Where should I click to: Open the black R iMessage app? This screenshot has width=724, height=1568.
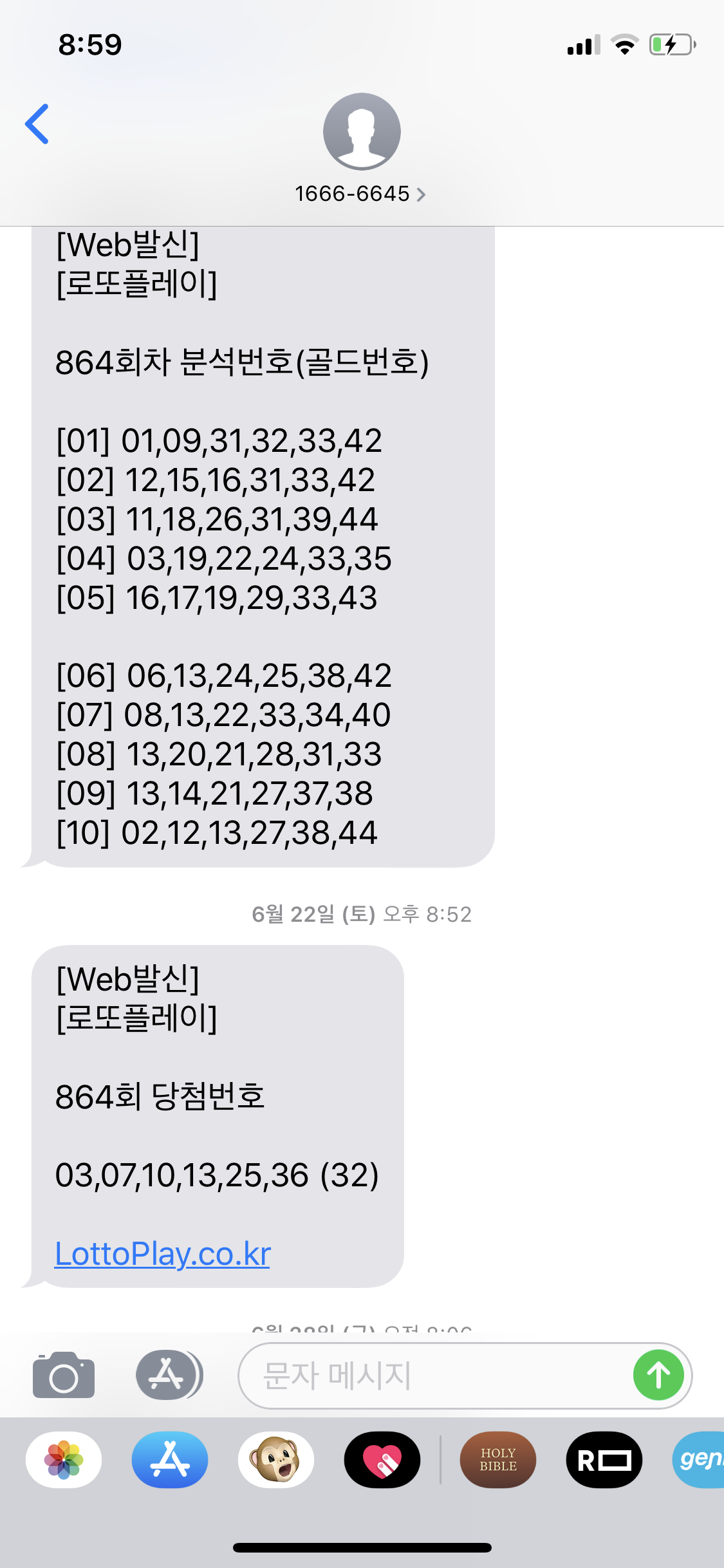[x=604, y=1460]
